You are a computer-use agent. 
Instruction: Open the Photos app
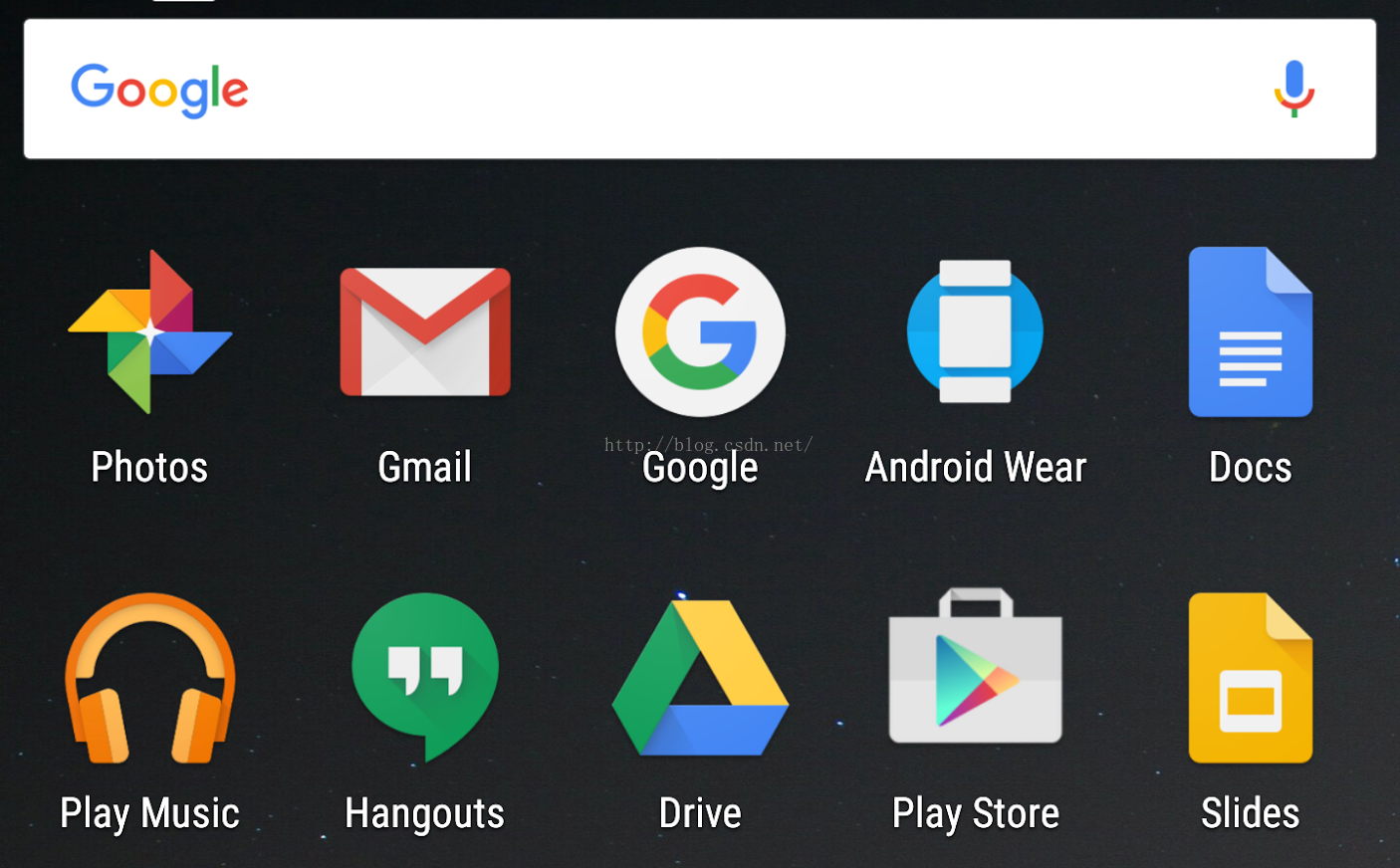point(149,332)
